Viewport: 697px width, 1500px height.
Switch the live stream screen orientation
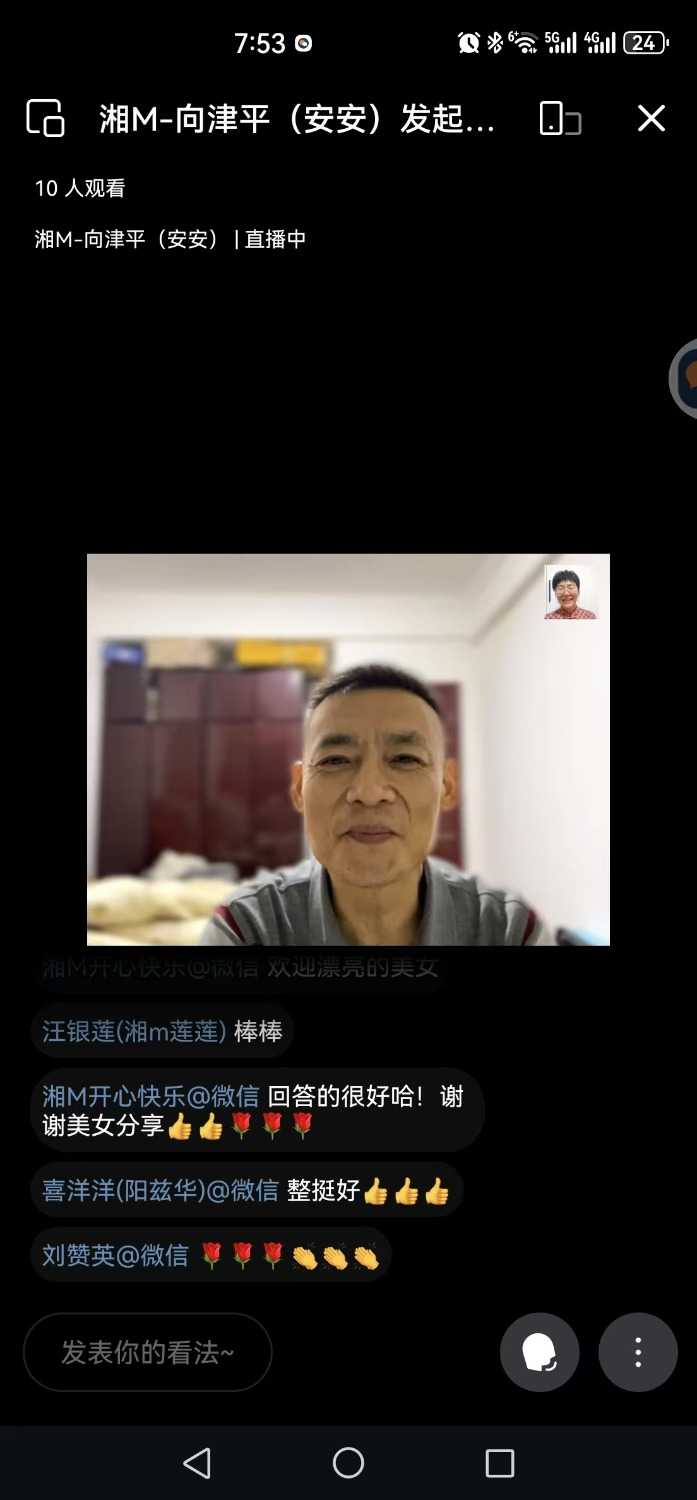point(560,118)
